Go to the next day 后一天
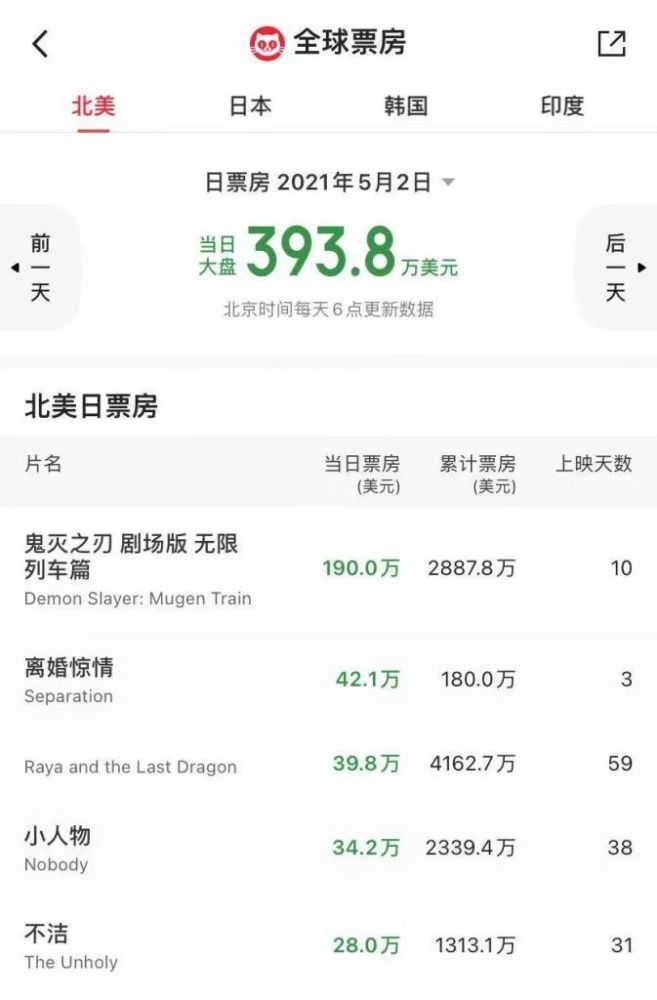 point(617,268)
